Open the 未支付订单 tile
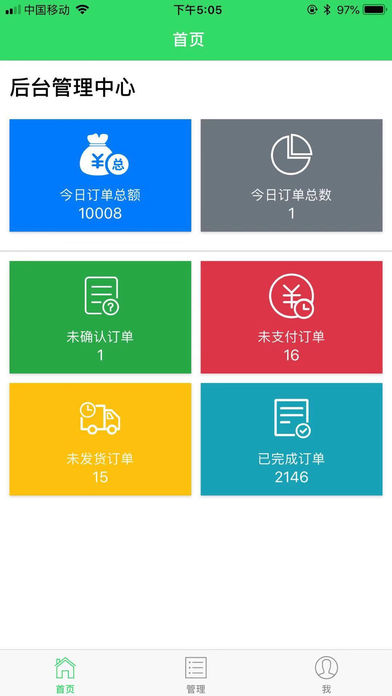The image size is (392, 696). [291, 317]
